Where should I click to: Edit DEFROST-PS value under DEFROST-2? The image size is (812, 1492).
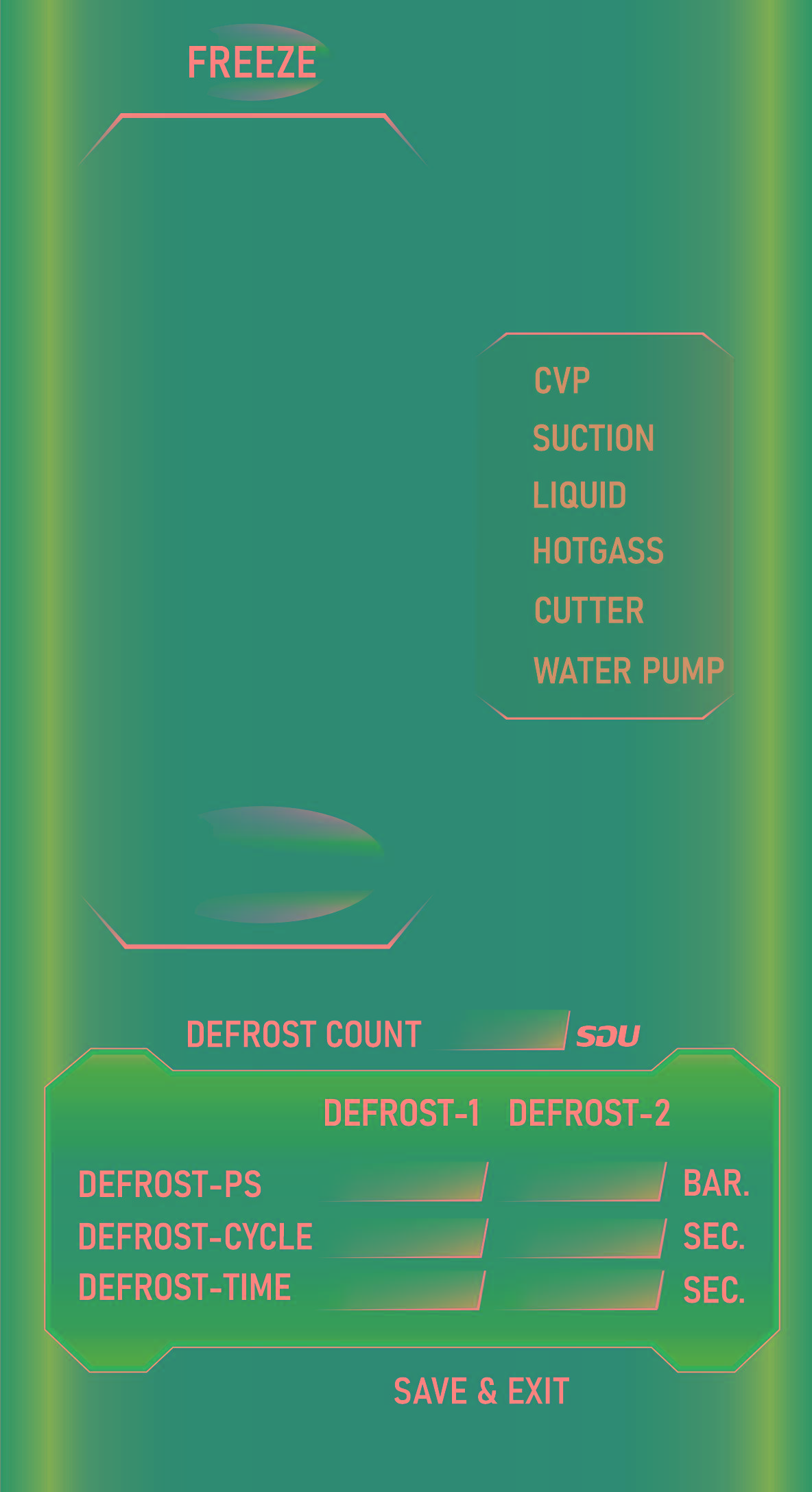tap(584, 1182)
